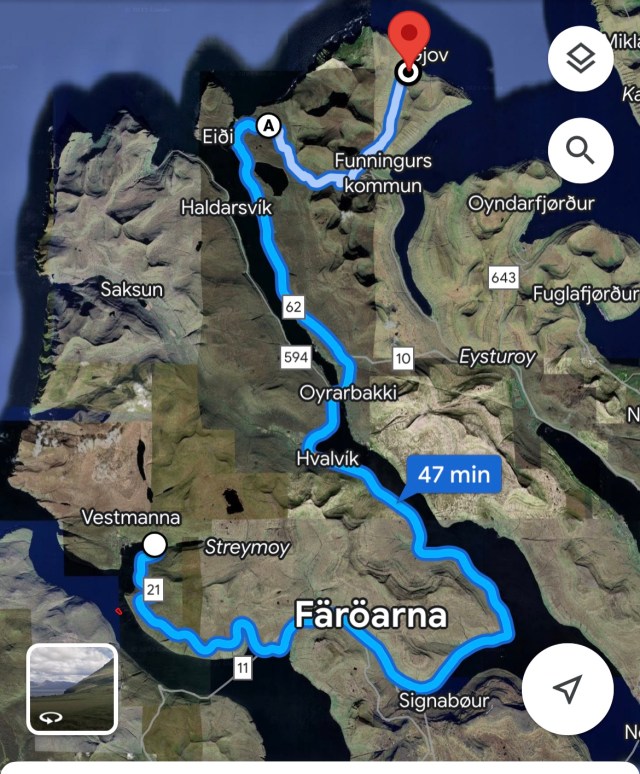This screenshot has width=640, height=774.
Task: Tap the red destination pin
Action: tap(408, 40)
